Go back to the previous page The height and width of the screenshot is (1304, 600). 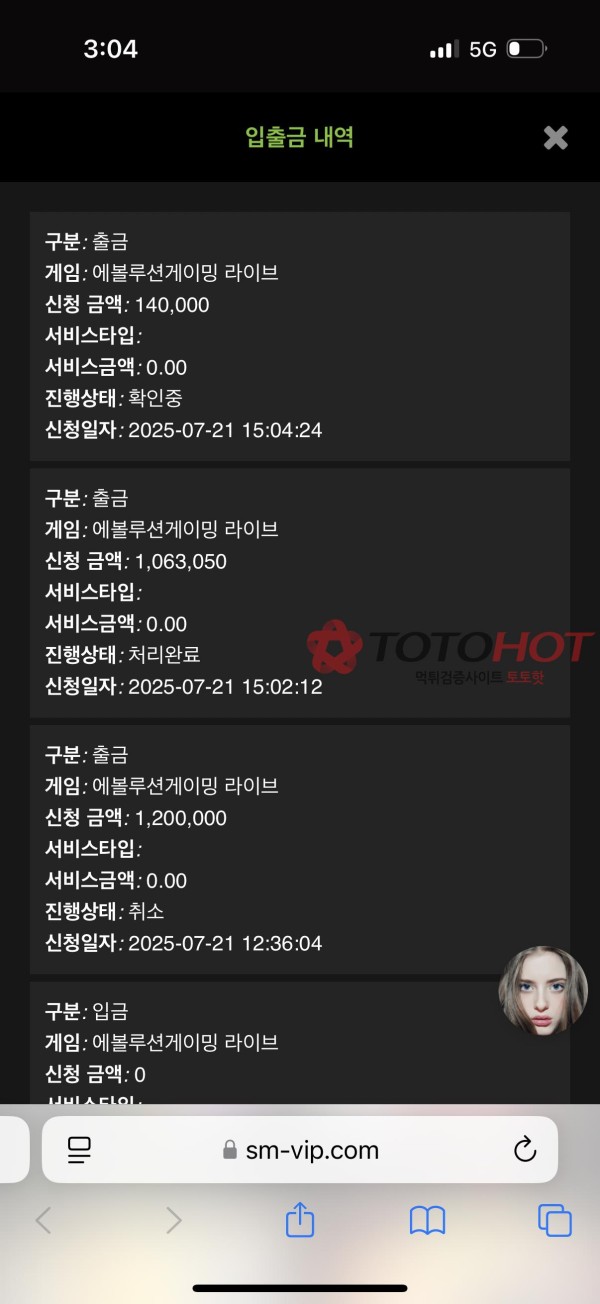(x=43, y=1220)
